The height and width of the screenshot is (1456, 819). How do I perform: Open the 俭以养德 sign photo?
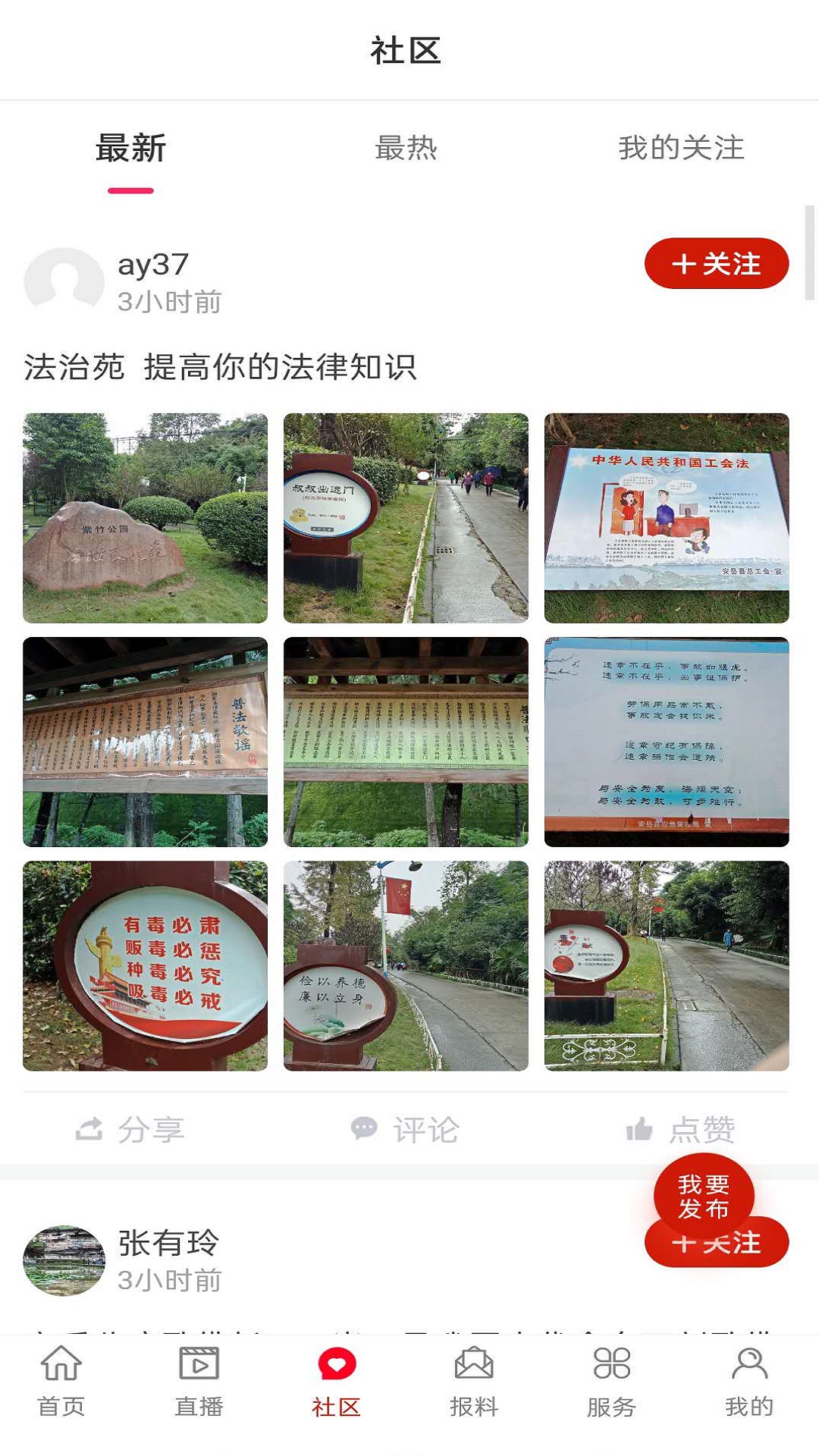click(x=406, y=965)
